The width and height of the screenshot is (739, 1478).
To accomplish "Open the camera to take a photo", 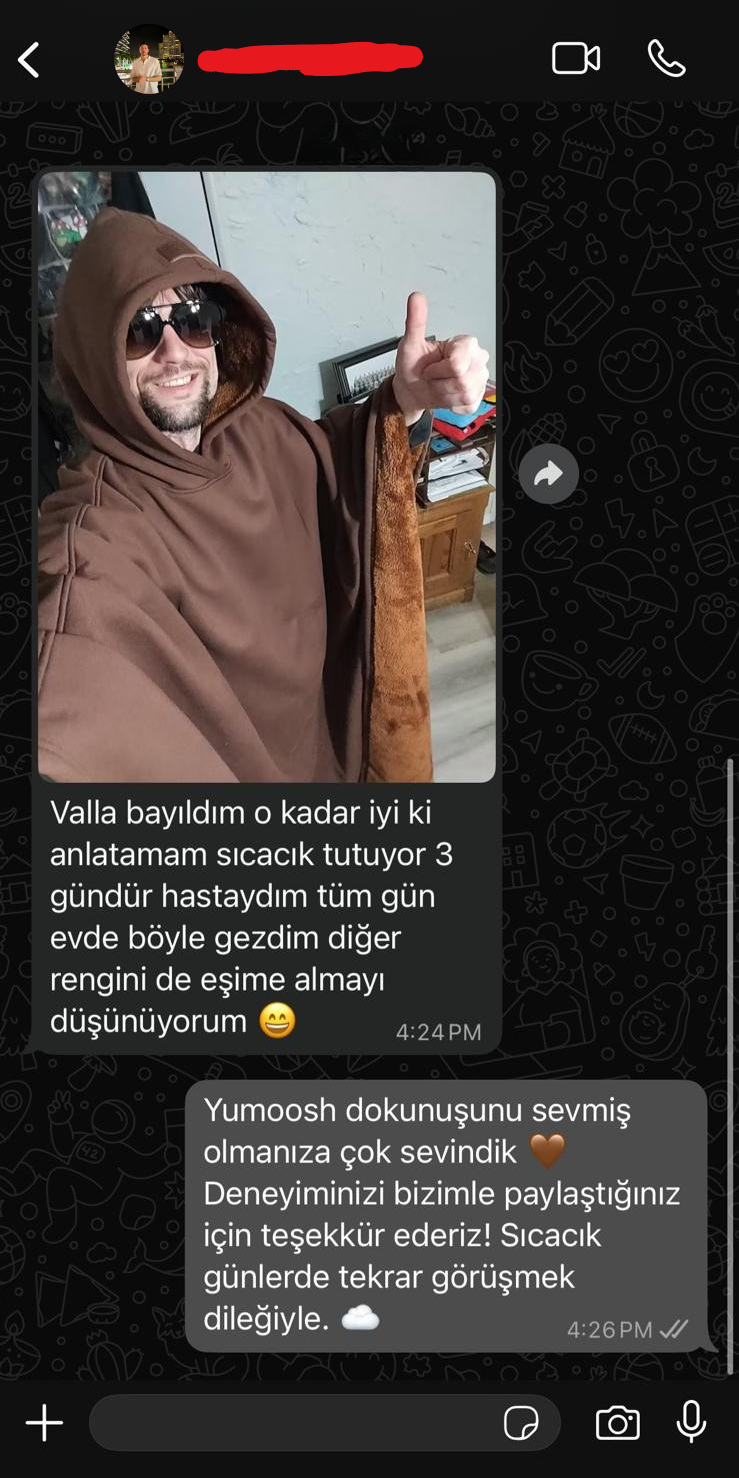I will [x=617, y=1422].
